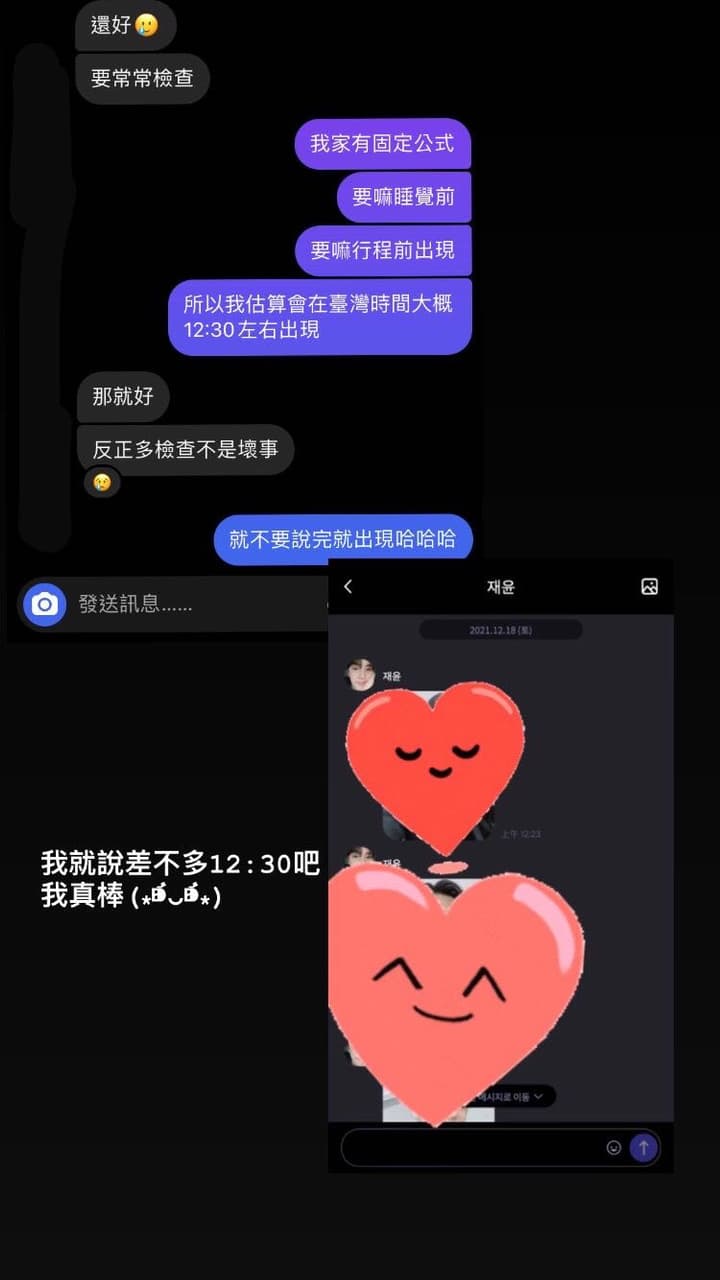Select the 재윤 chat title
This screenshot has height=1280, width=720.
tap(499, 587)
